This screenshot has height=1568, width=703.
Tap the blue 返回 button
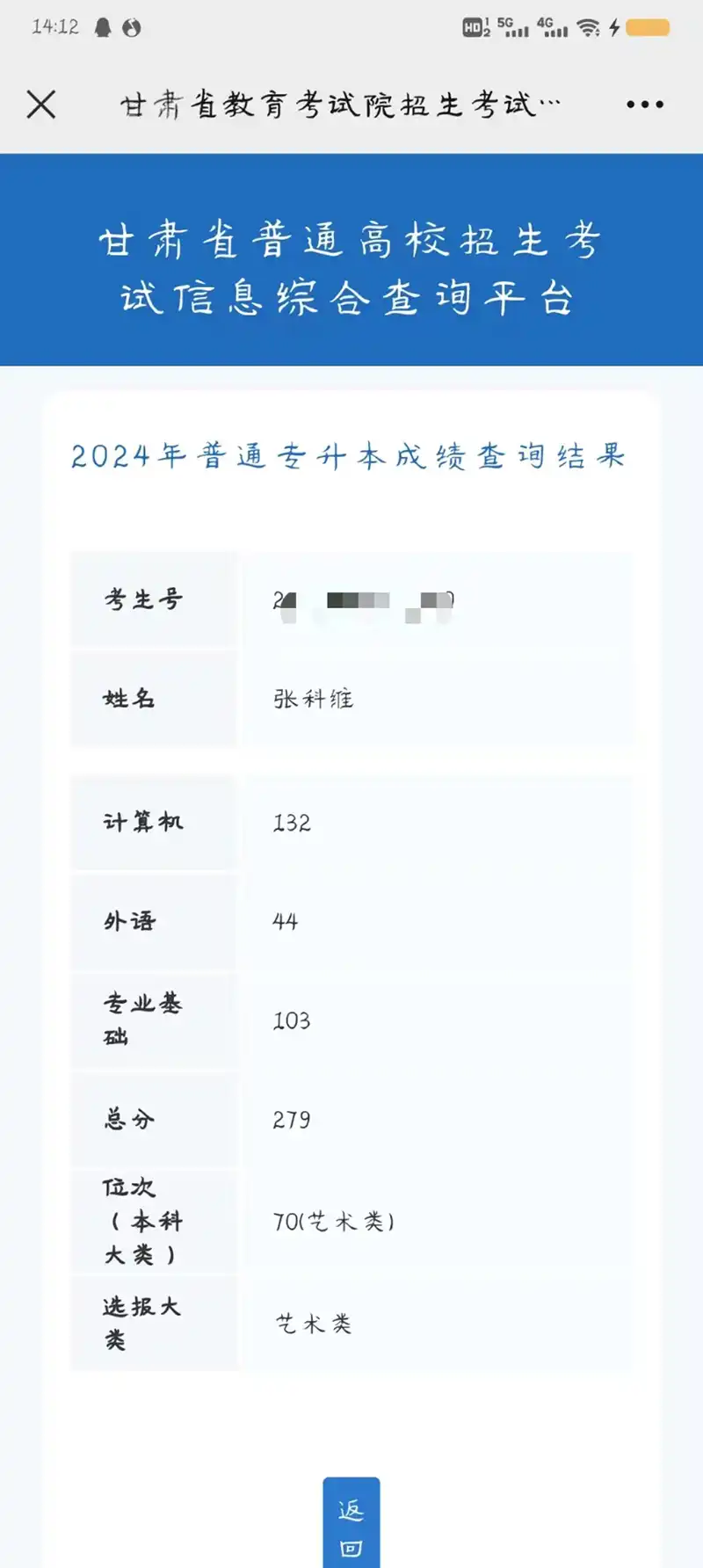351,1526
